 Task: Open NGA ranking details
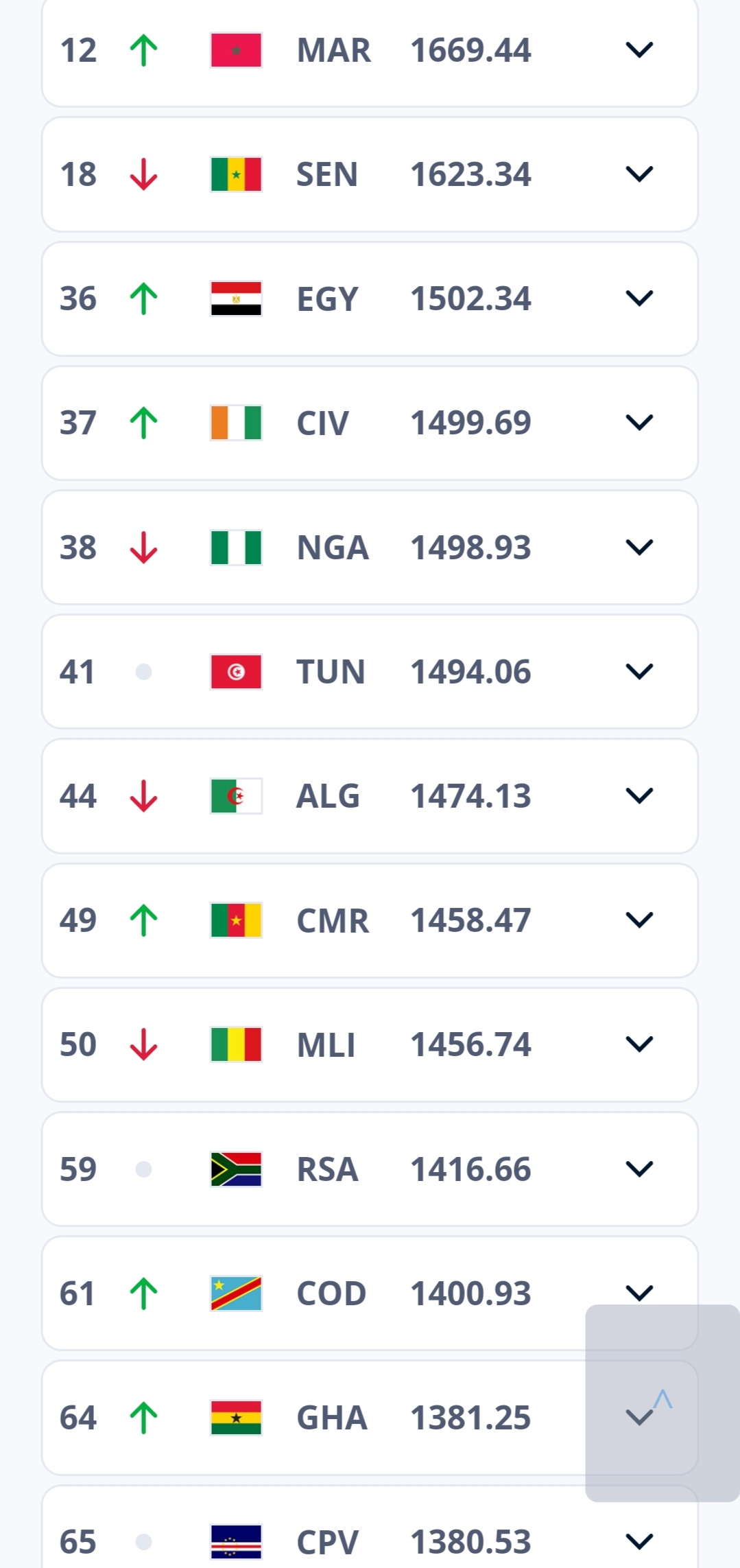pos(639,548)
